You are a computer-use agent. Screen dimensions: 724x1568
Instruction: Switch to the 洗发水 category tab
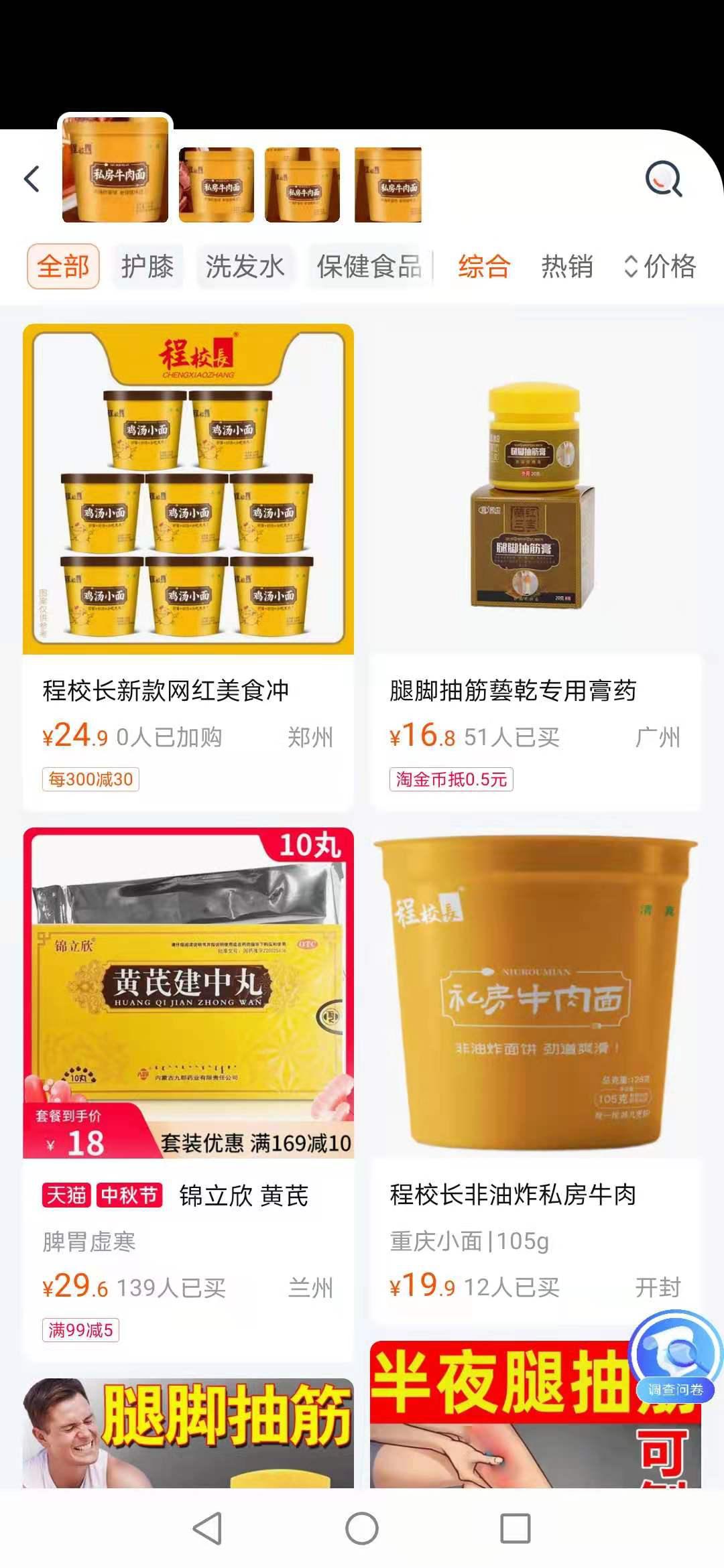point(245,266)
